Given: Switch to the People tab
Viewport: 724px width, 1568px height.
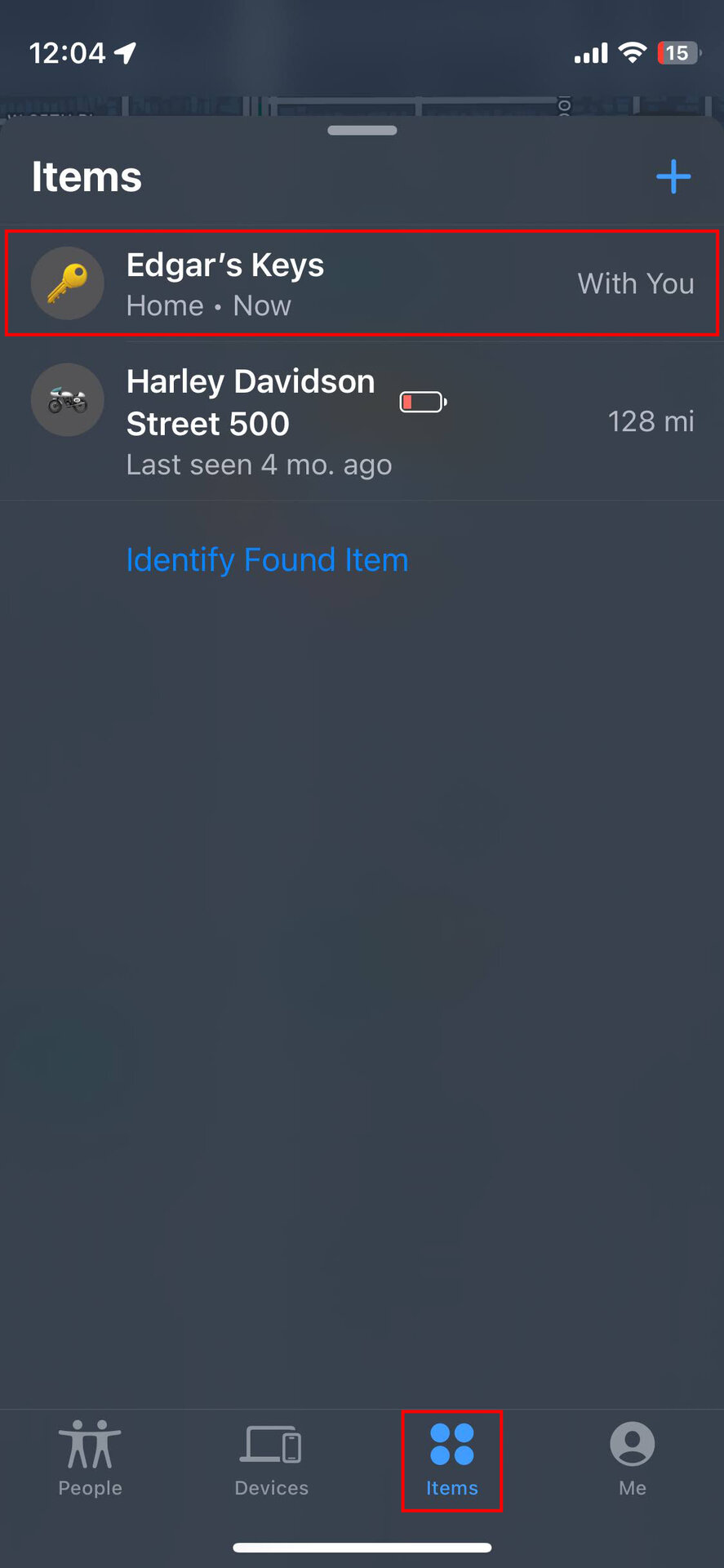Looking at the screenshot, I should (x=90, y=1459).
